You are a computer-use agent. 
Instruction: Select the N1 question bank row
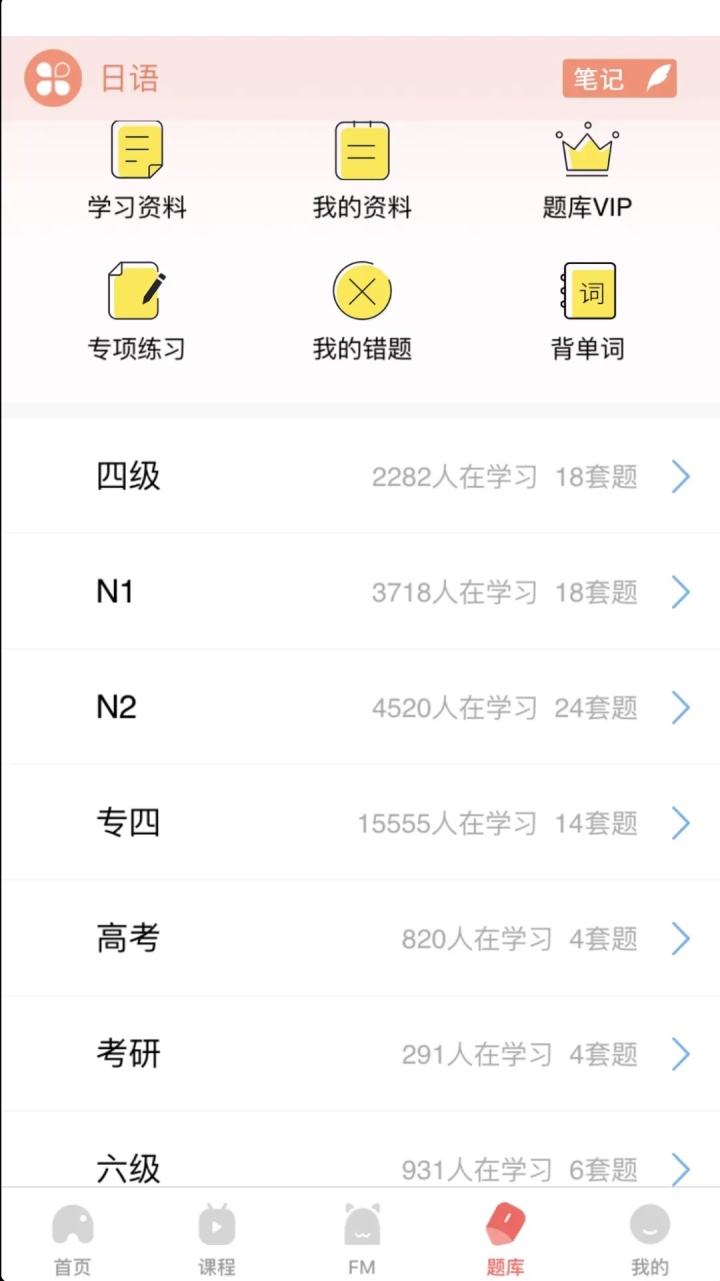click(x=360, y=592)
